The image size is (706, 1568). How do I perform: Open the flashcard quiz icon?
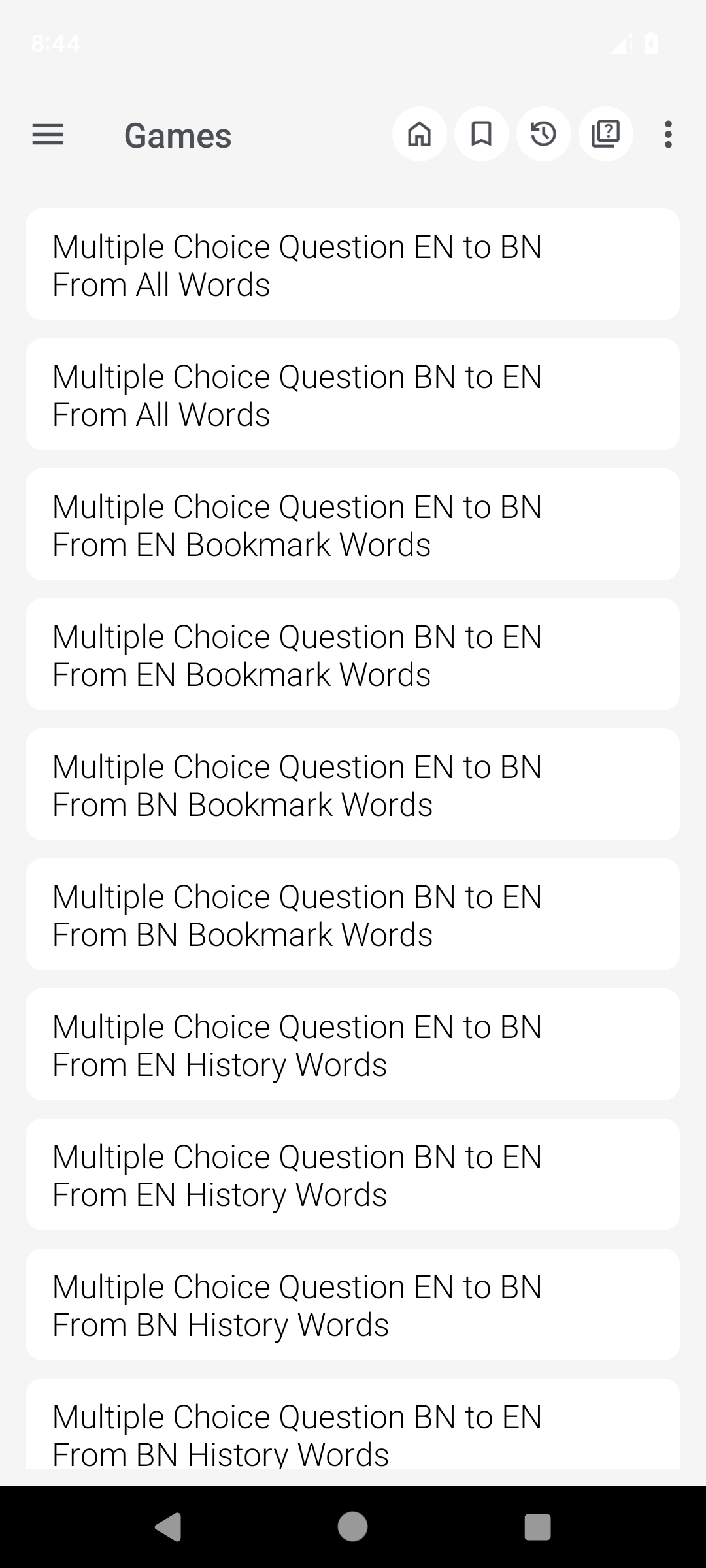[x=605, y=134]
